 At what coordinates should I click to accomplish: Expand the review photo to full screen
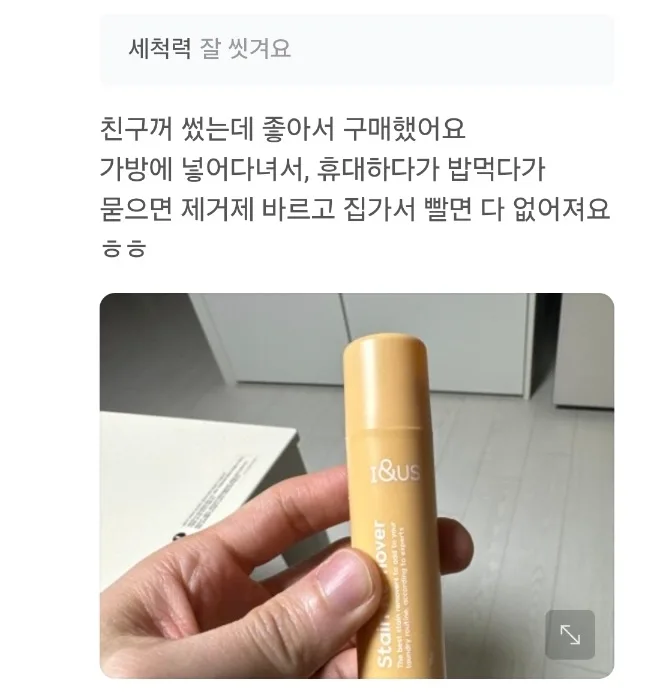[x=570, y=634]
